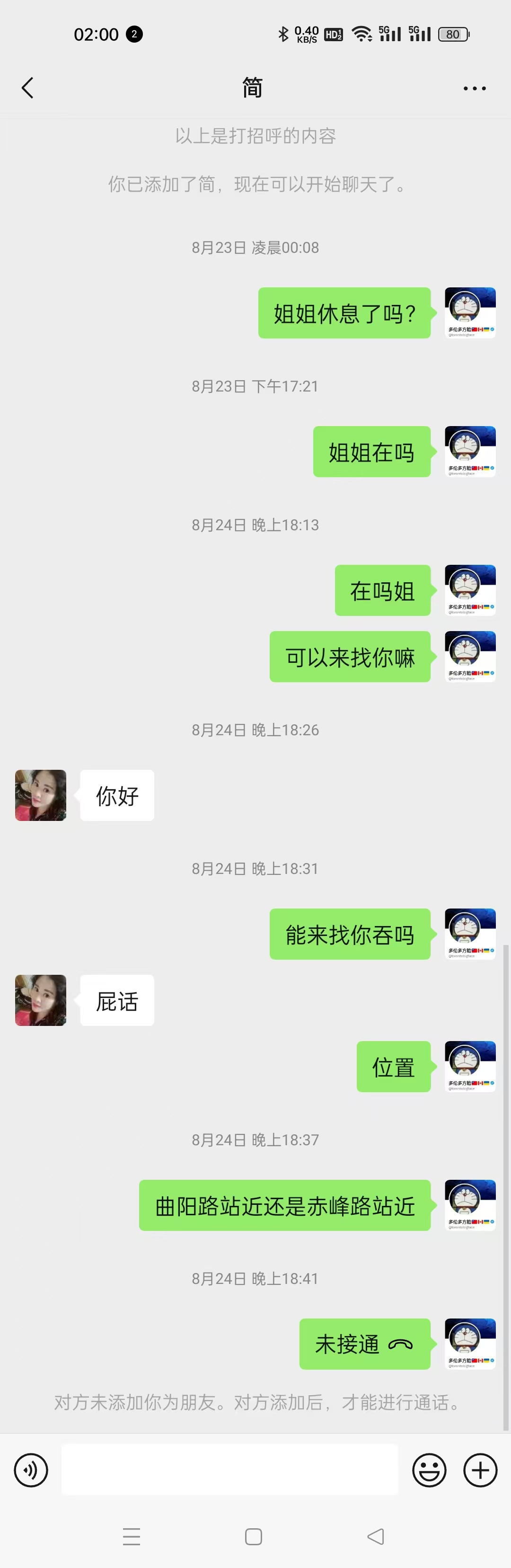The height and width of the screenshot is (1568, 511).
Task: Tap the 未接通 missed call bubble
Action: 364,1344
